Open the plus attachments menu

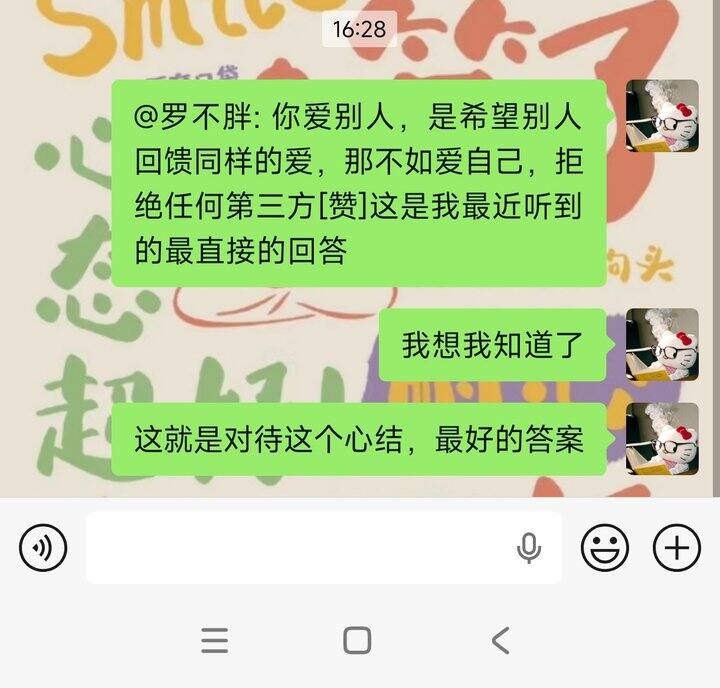[x=677, y=548]
